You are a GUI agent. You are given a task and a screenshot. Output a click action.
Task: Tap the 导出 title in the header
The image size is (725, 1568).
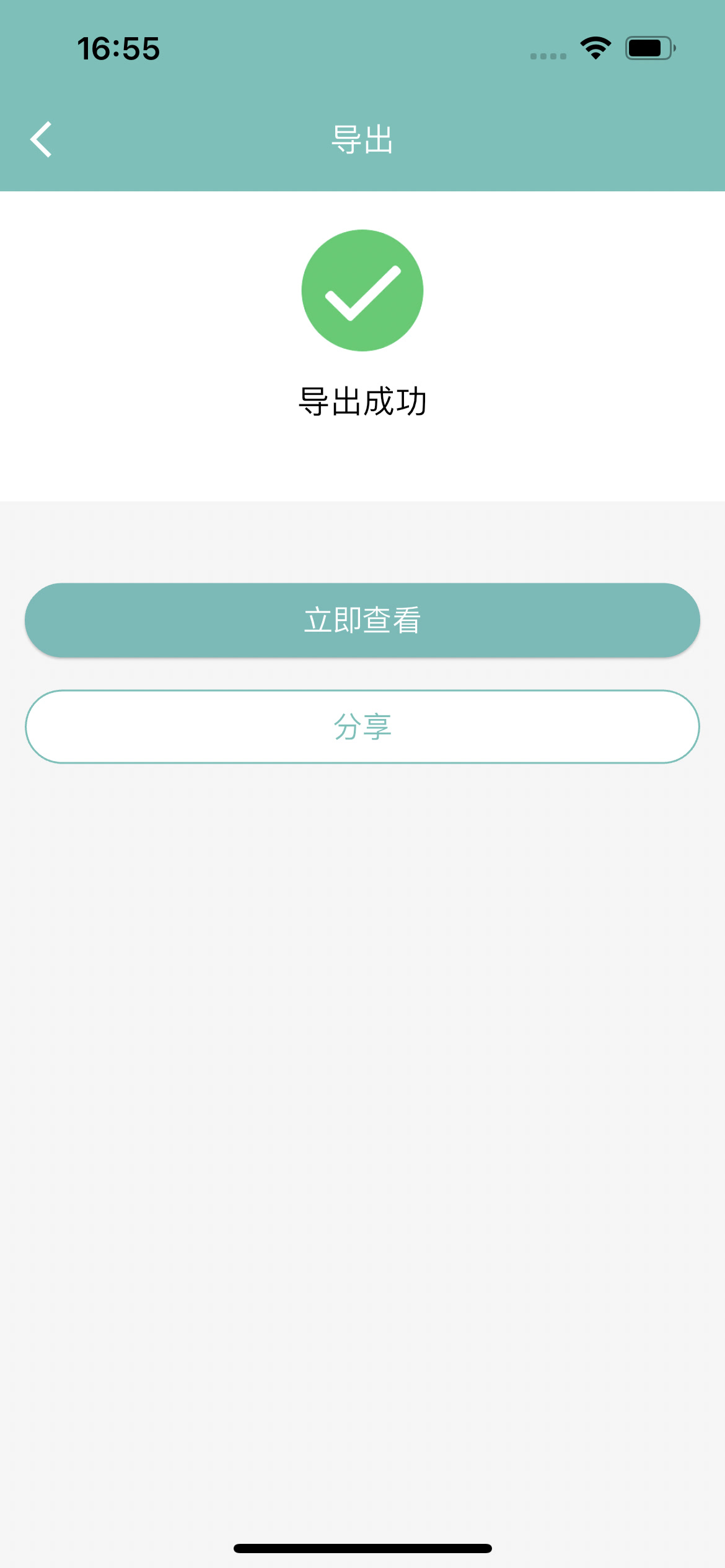point(362,139)
